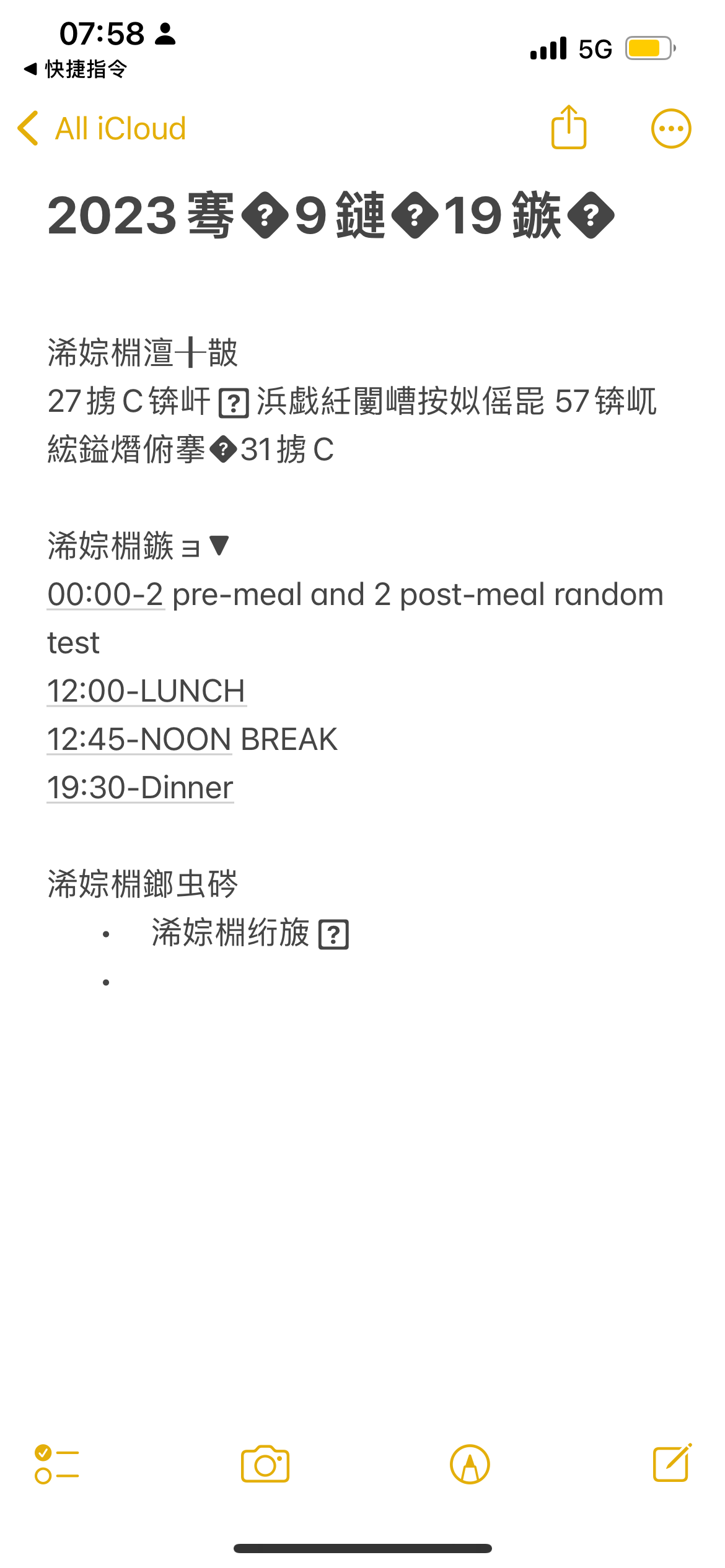The width and height of the screenshot is (725, 1568).
Task: Add a checklist to the note
Action: pyautogui.click(x=57, y=1464)
